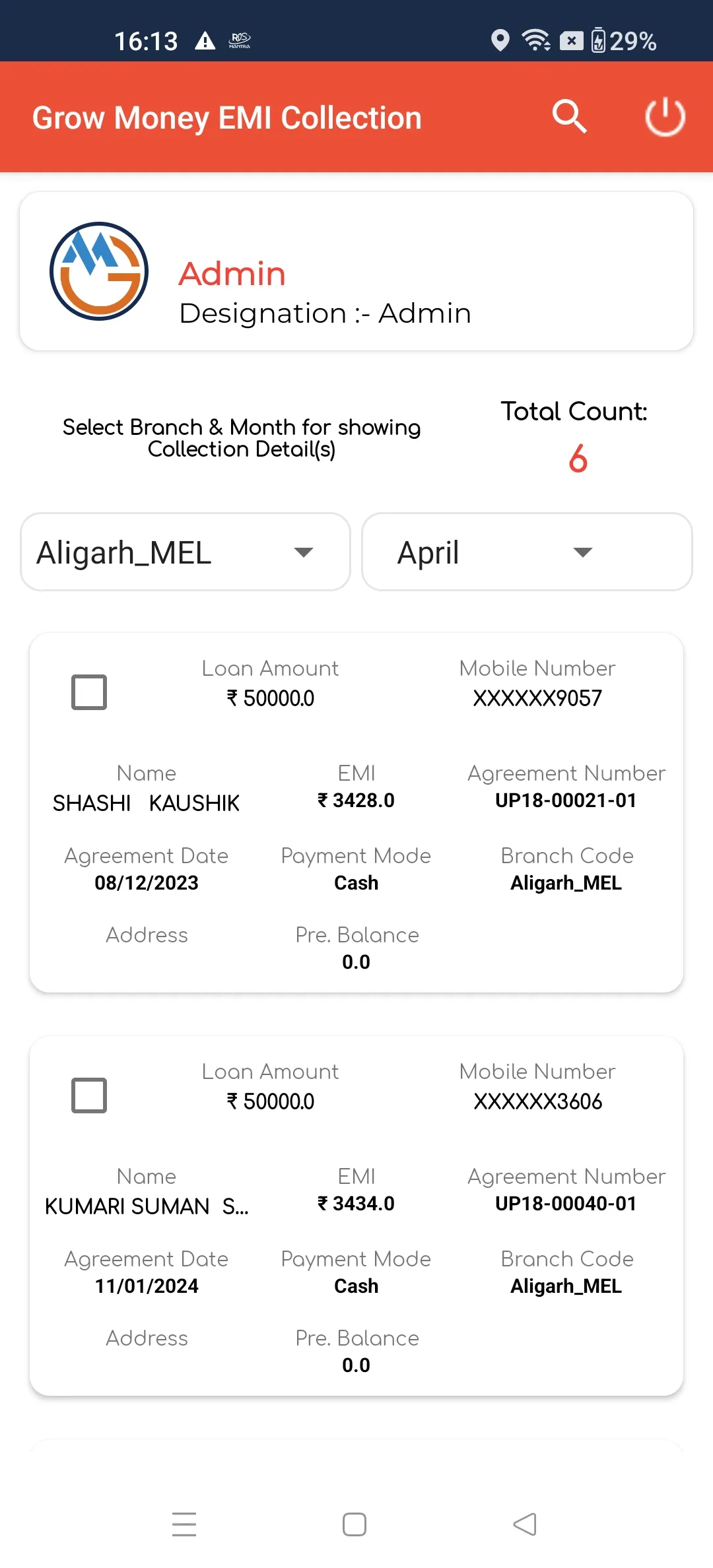The height and width of the screenshot is (1568, 713).
Task: Tick the checkbox for SHASHI KAUSHIK
Action: [89, 692]
